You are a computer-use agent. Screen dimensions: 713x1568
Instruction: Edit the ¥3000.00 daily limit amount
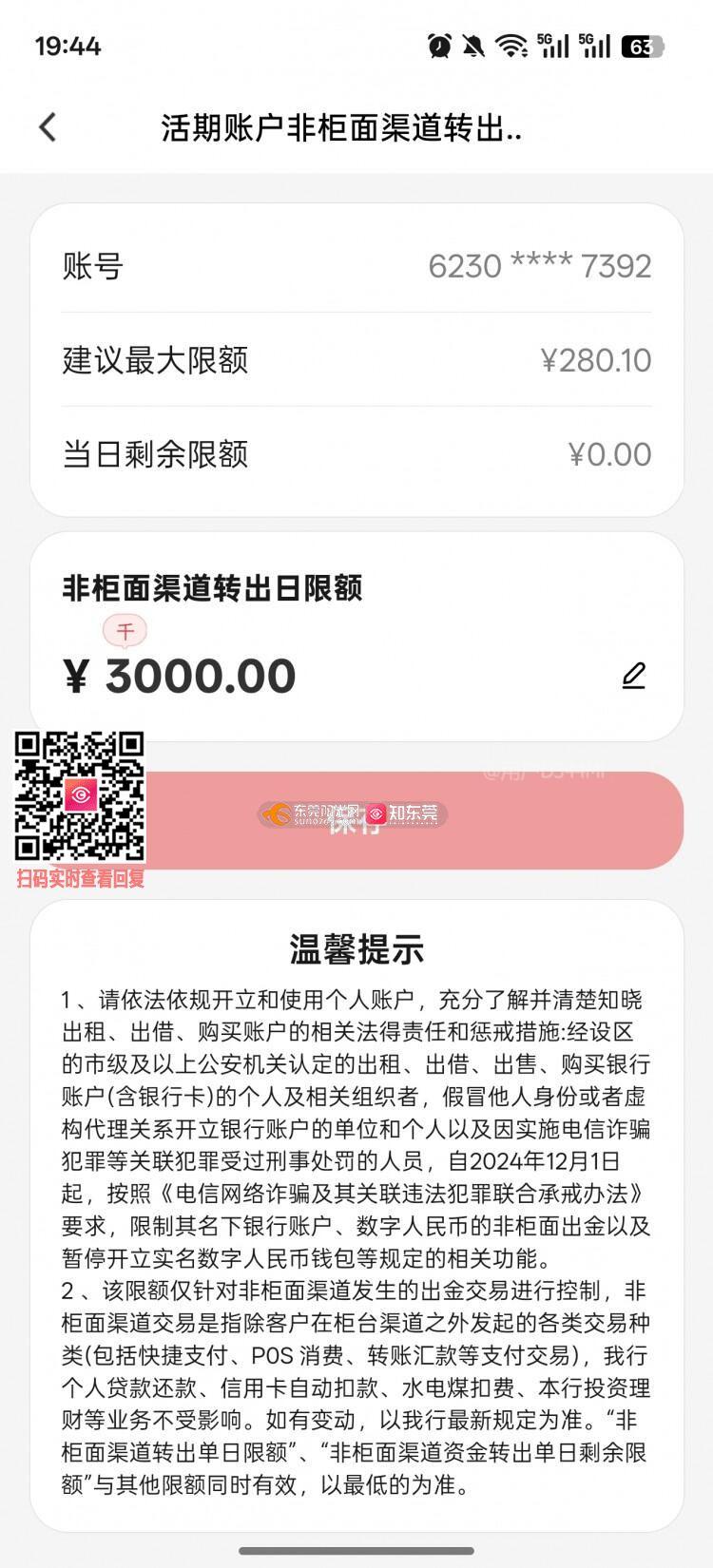(x=201, y=676)
